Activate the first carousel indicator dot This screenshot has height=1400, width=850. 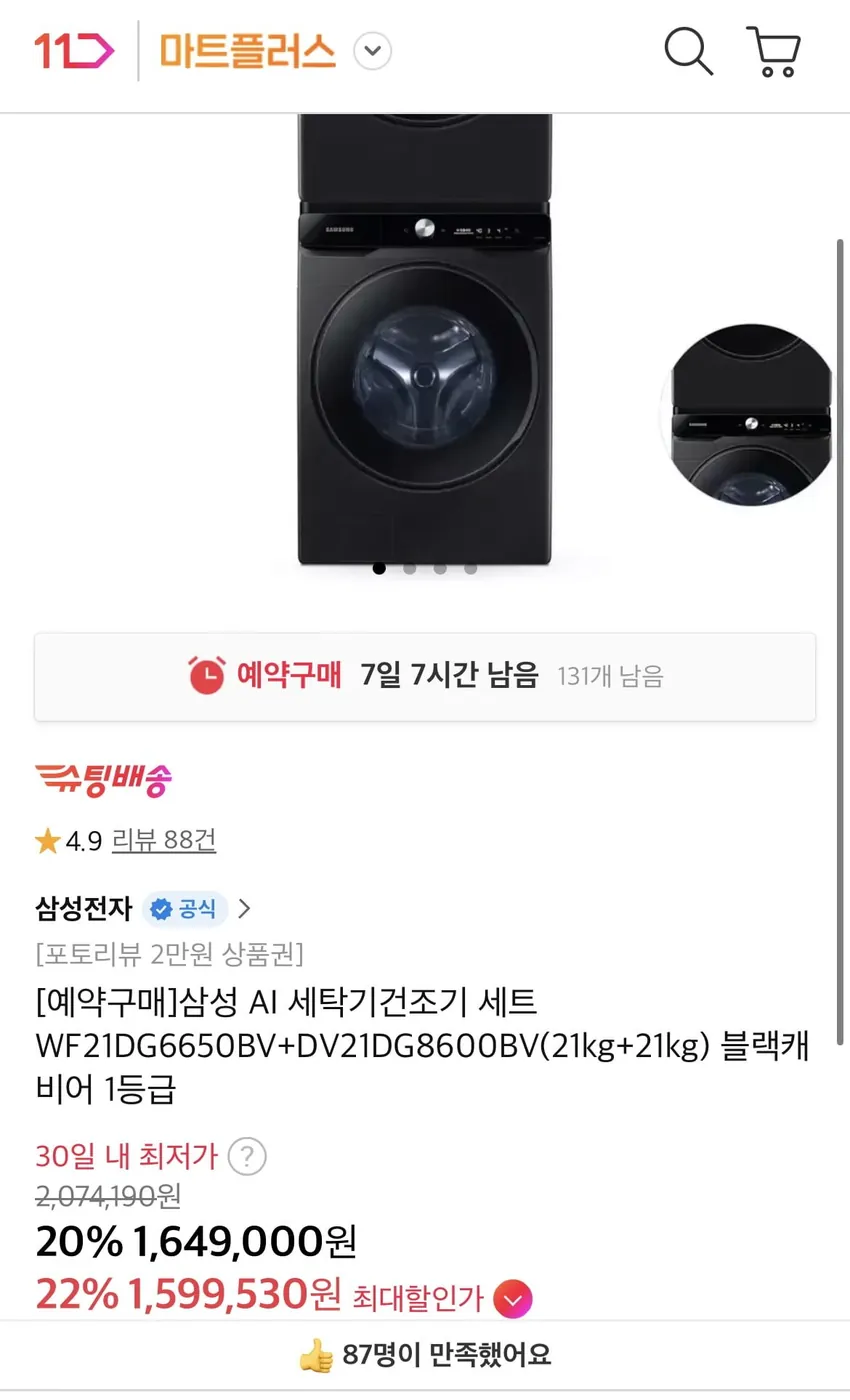pyautogui.click(x=379, y=568)
